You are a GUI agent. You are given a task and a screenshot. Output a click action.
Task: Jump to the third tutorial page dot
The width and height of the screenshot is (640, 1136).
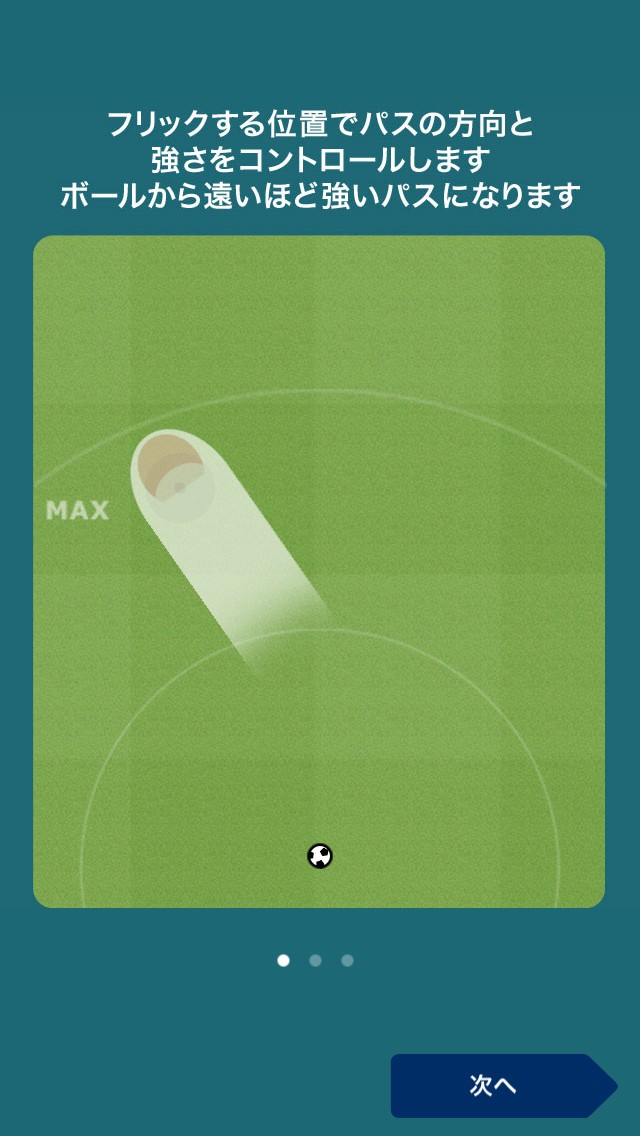[347, 960]
